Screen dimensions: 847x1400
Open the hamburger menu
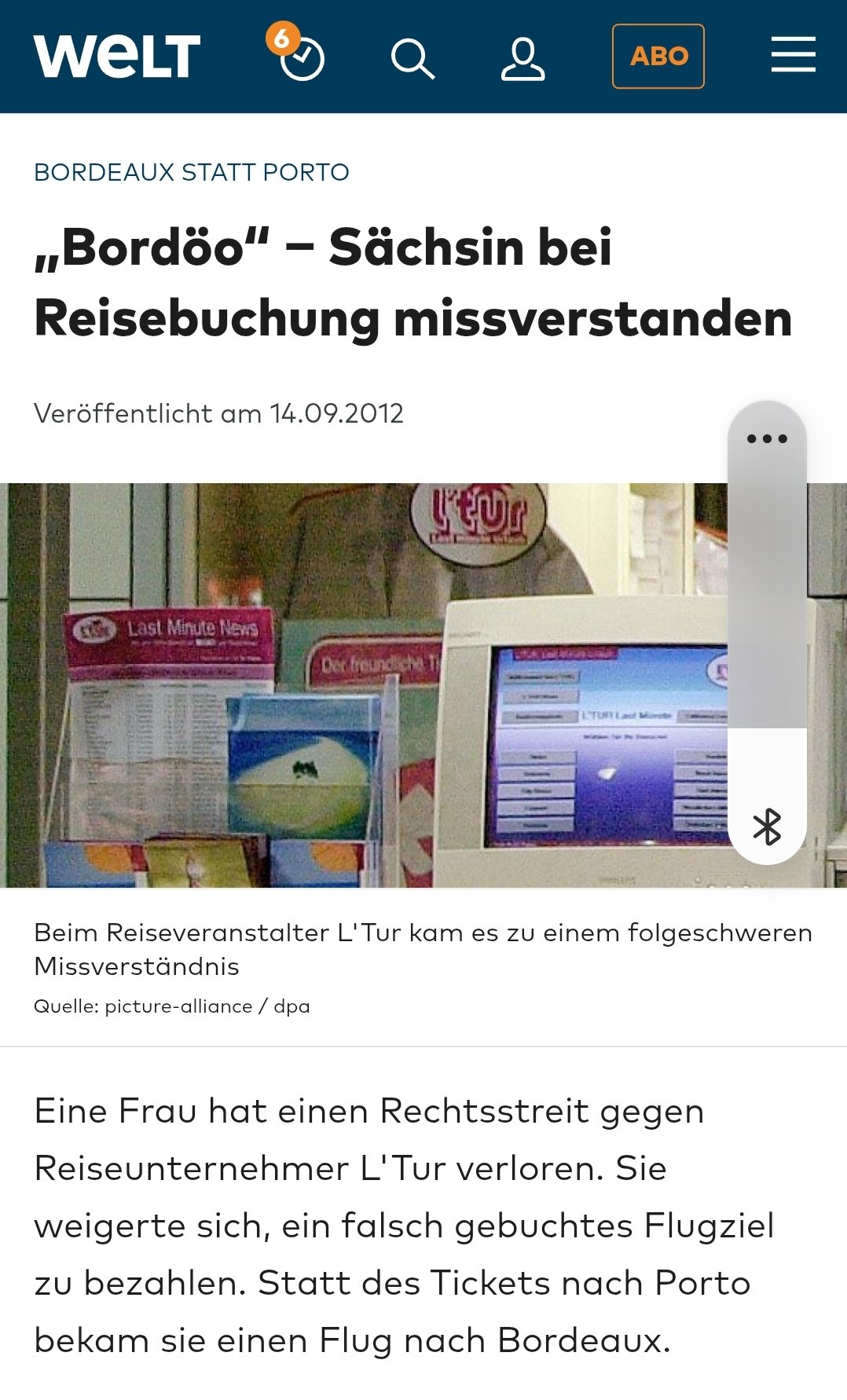point(793,55)
